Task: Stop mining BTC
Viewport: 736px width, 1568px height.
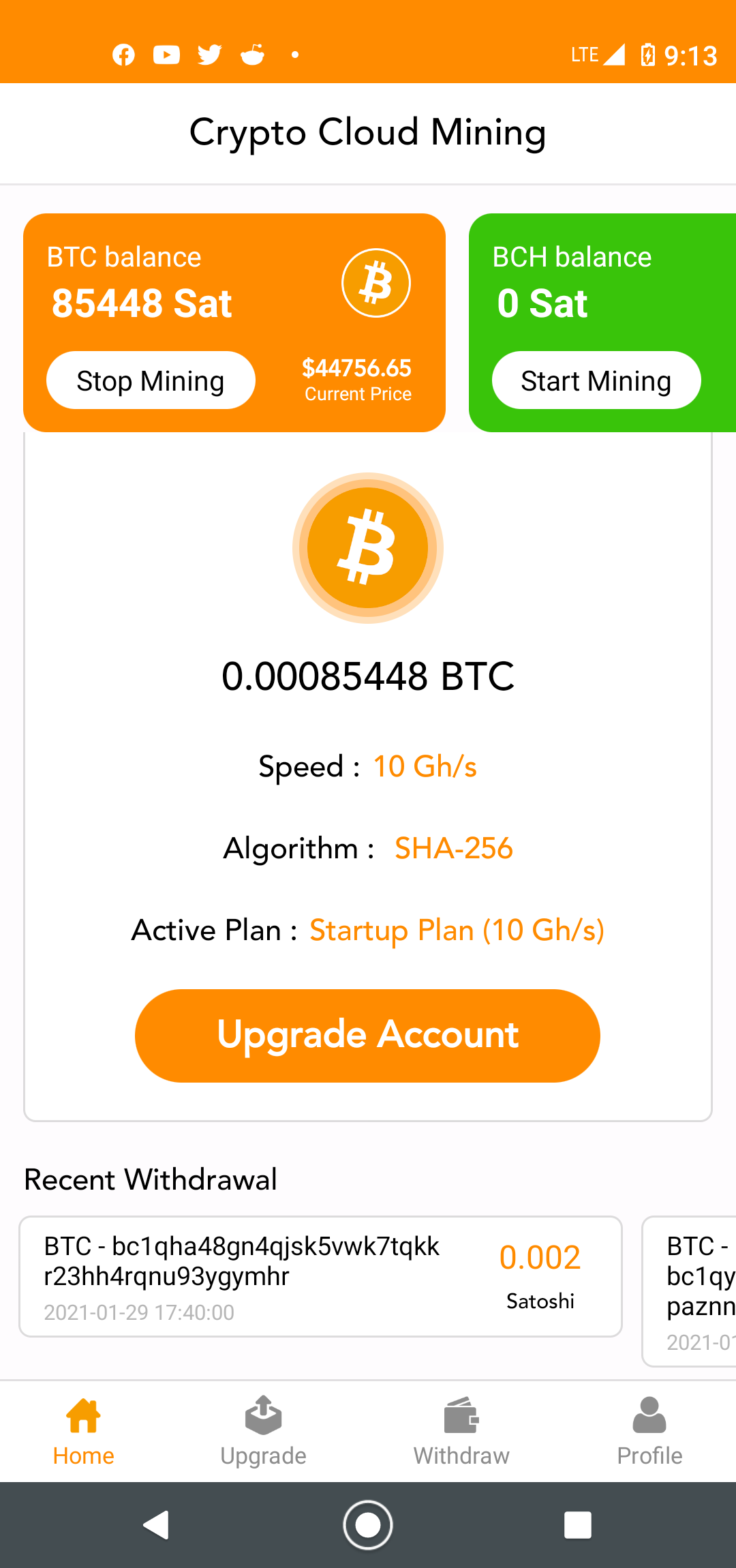Action: click(x=150, y=380)
